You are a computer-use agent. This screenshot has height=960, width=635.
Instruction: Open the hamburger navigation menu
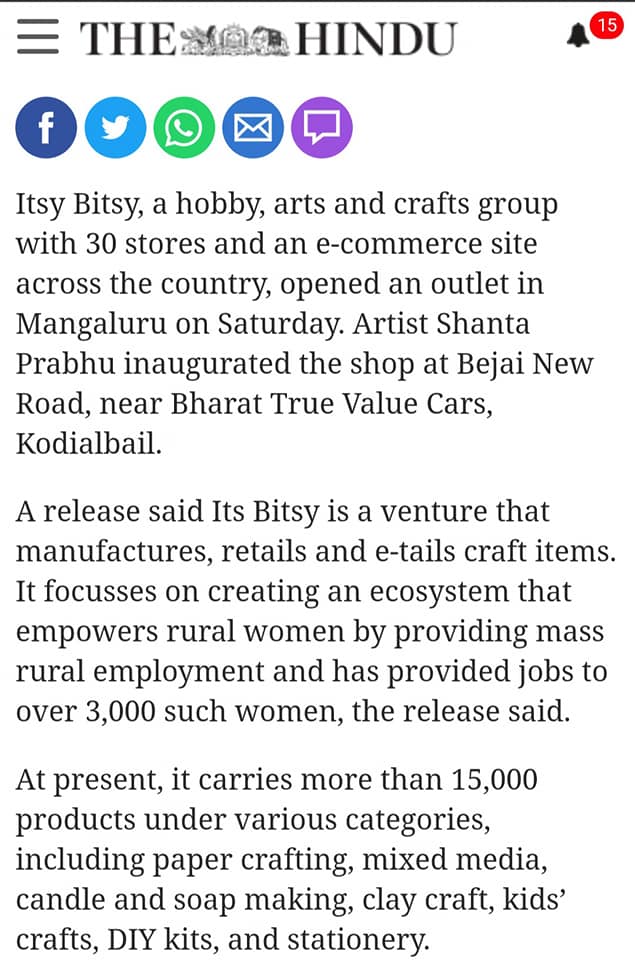38,38
